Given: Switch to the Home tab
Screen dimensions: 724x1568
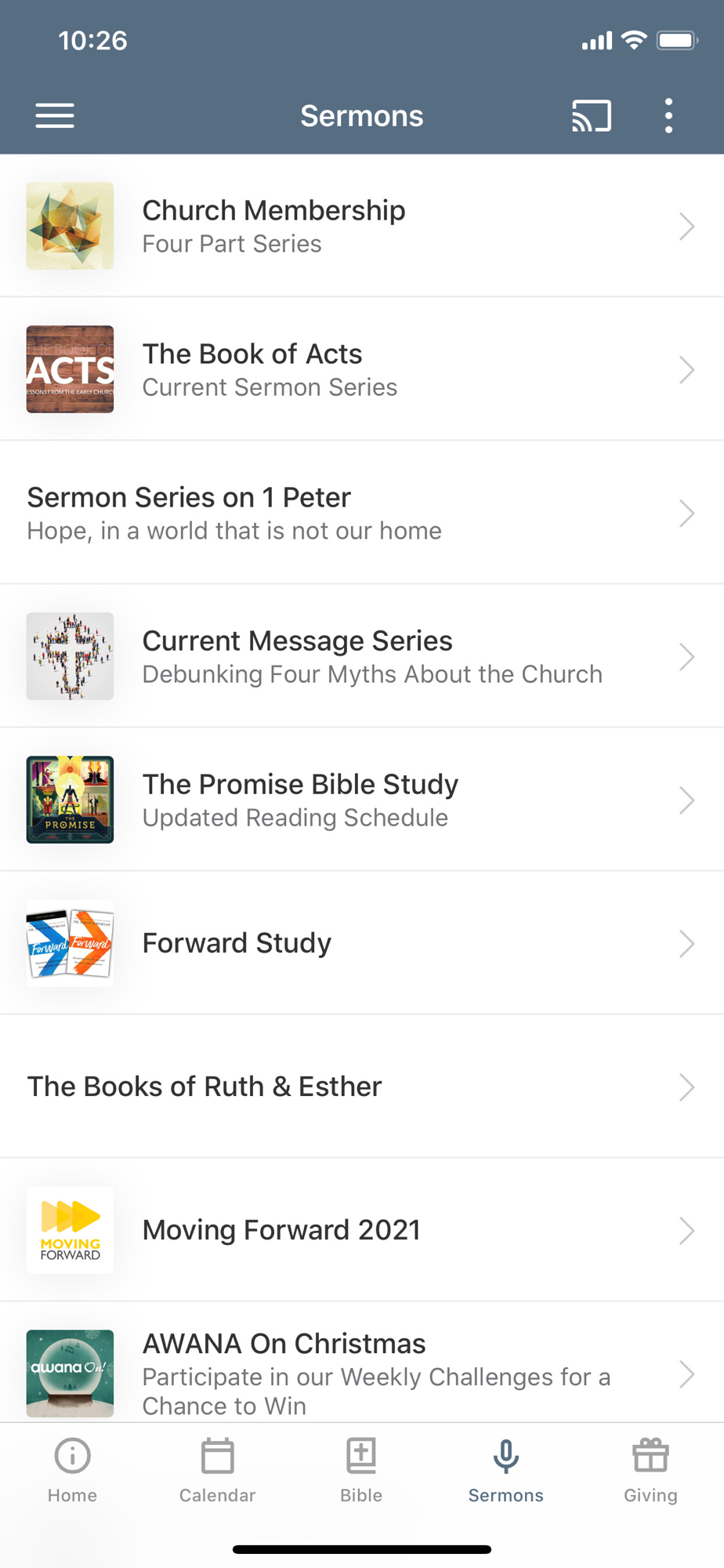Looking at the screenshot, I should point(72,1471).
